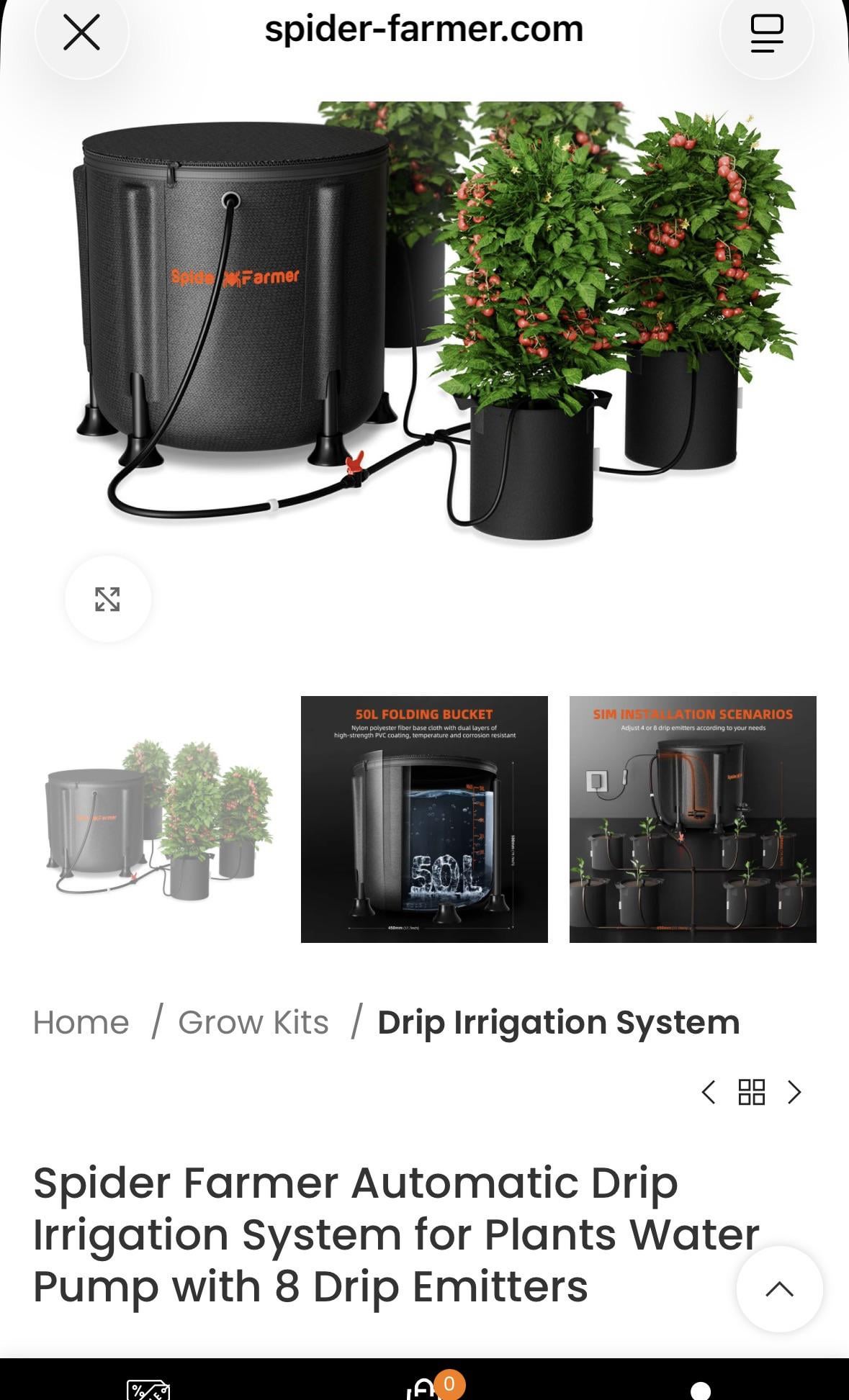Jump back to top with the up-arrow button

779,1288
